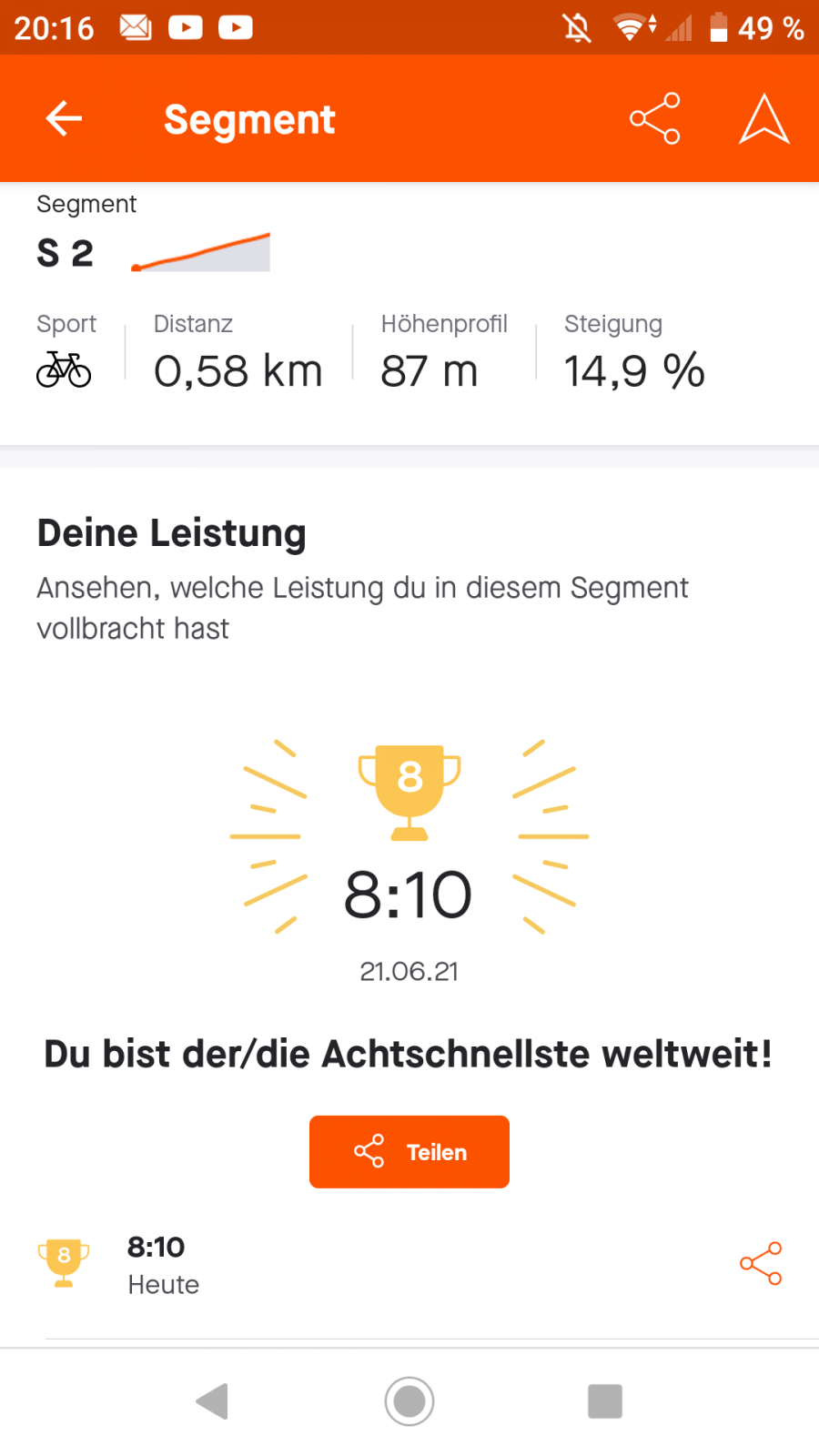Screen dimensions: 819x1456
Task: Open navigation arrow icon in header
Action: point(763,119)
